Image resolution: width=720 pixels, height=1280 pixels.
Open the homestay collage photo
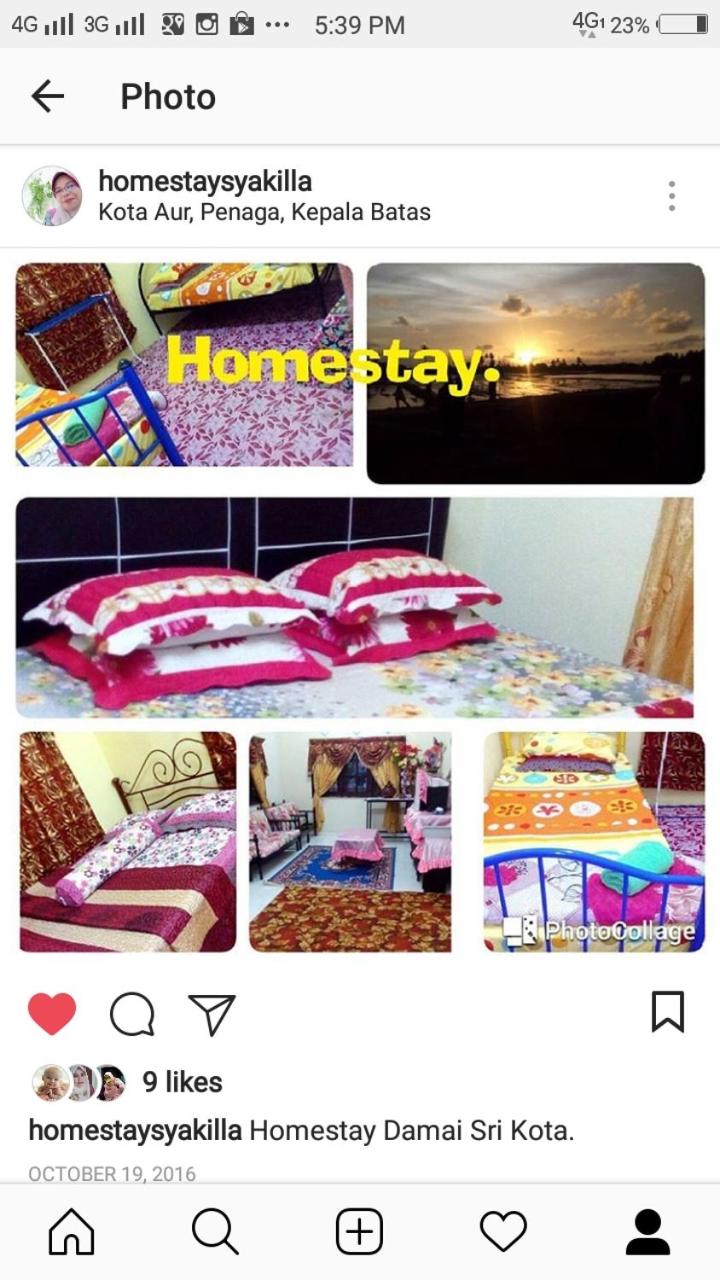(x=360, y=607)
